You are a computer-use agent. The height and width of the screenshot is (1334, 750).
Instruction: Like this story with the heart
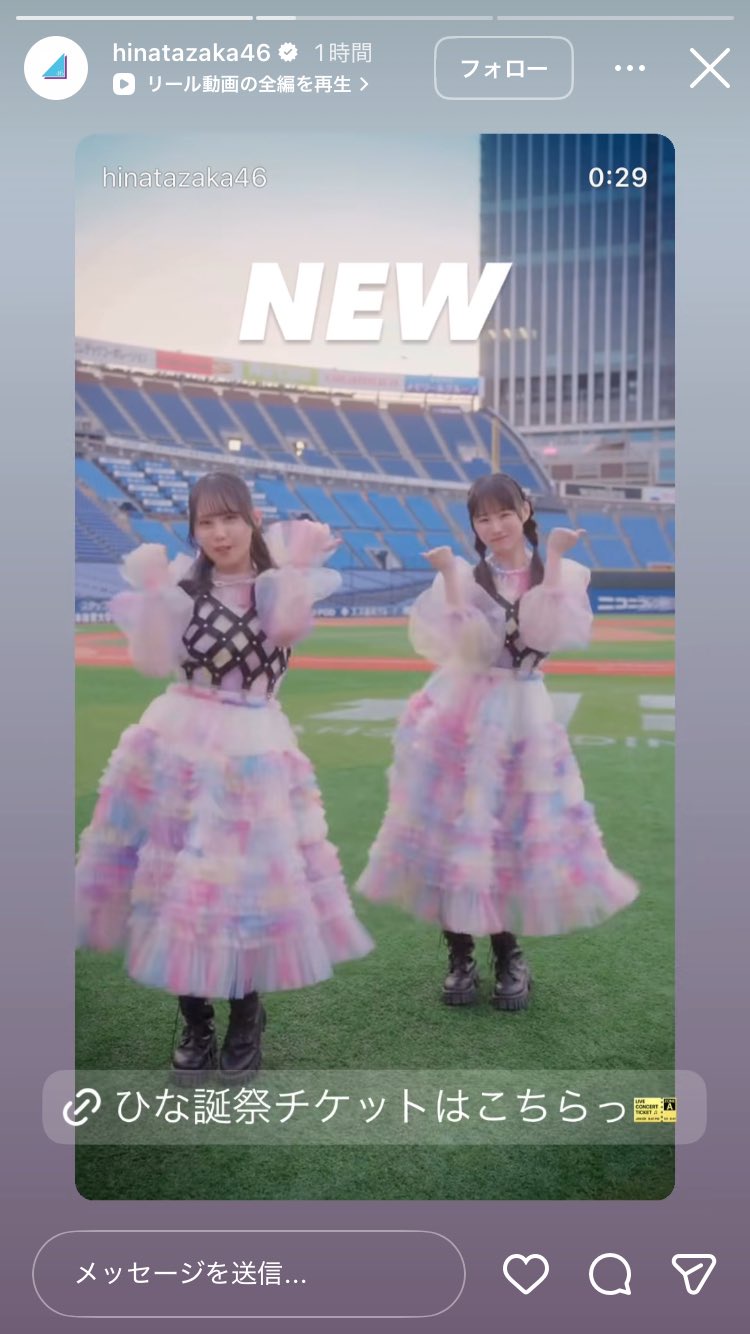pyautogui.click(x=526, y=1273)
